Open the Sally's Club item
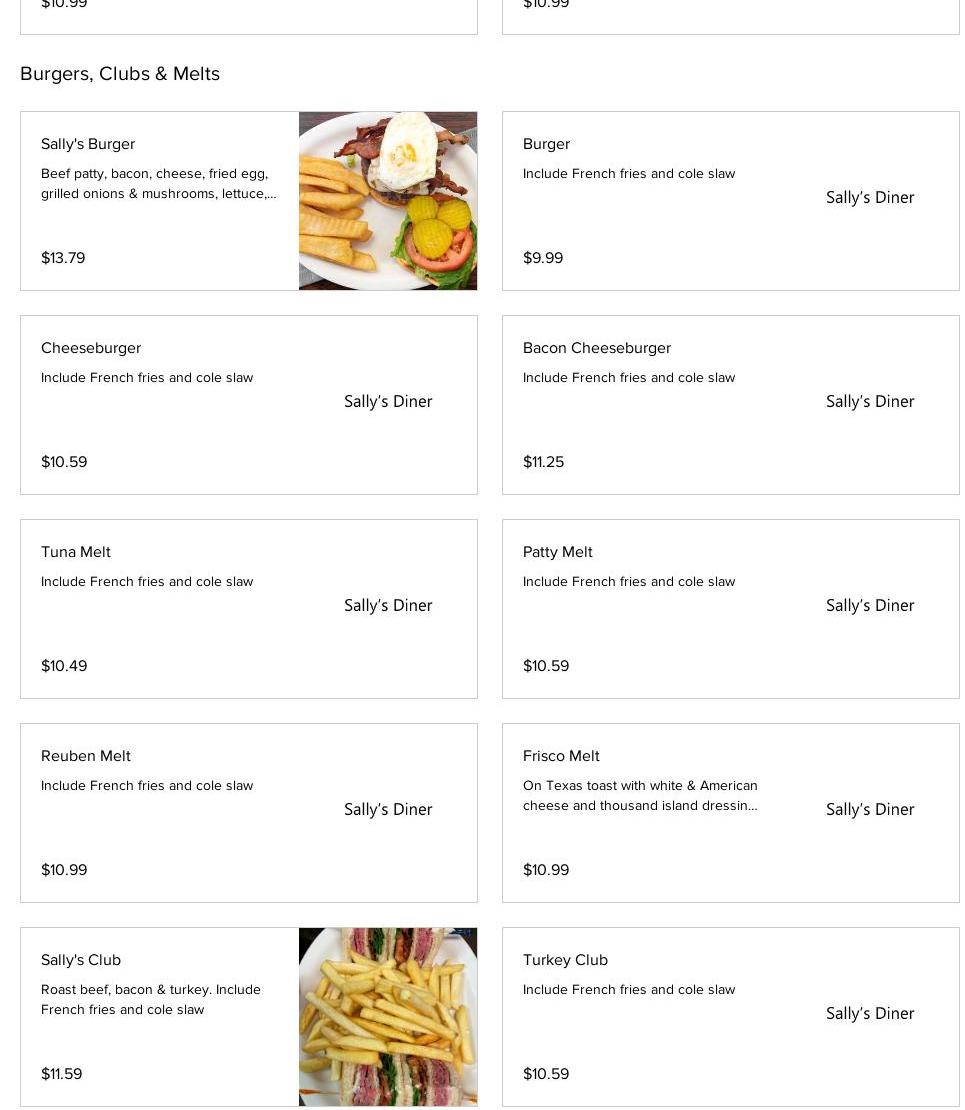The width and height of the screenshot is (965, 1110). pos(249,1017)
